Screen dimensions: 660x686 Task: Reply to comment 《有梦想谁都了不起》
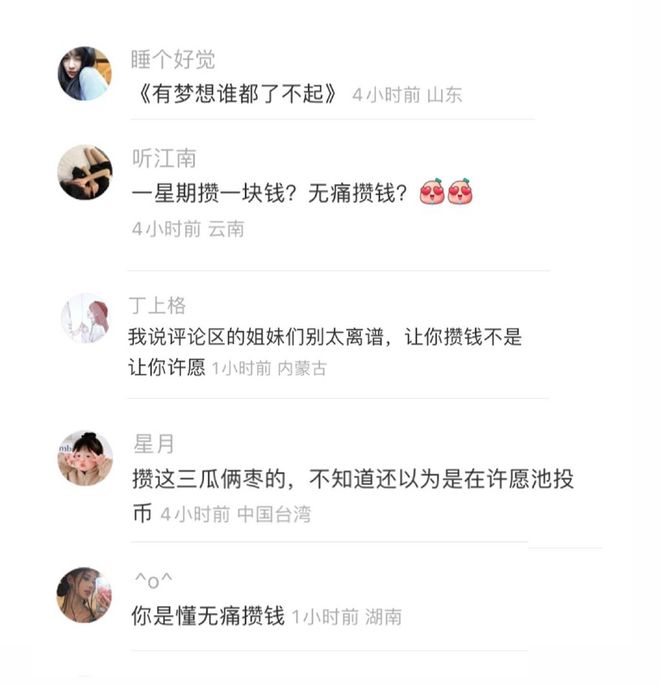(x=238, y=95)
